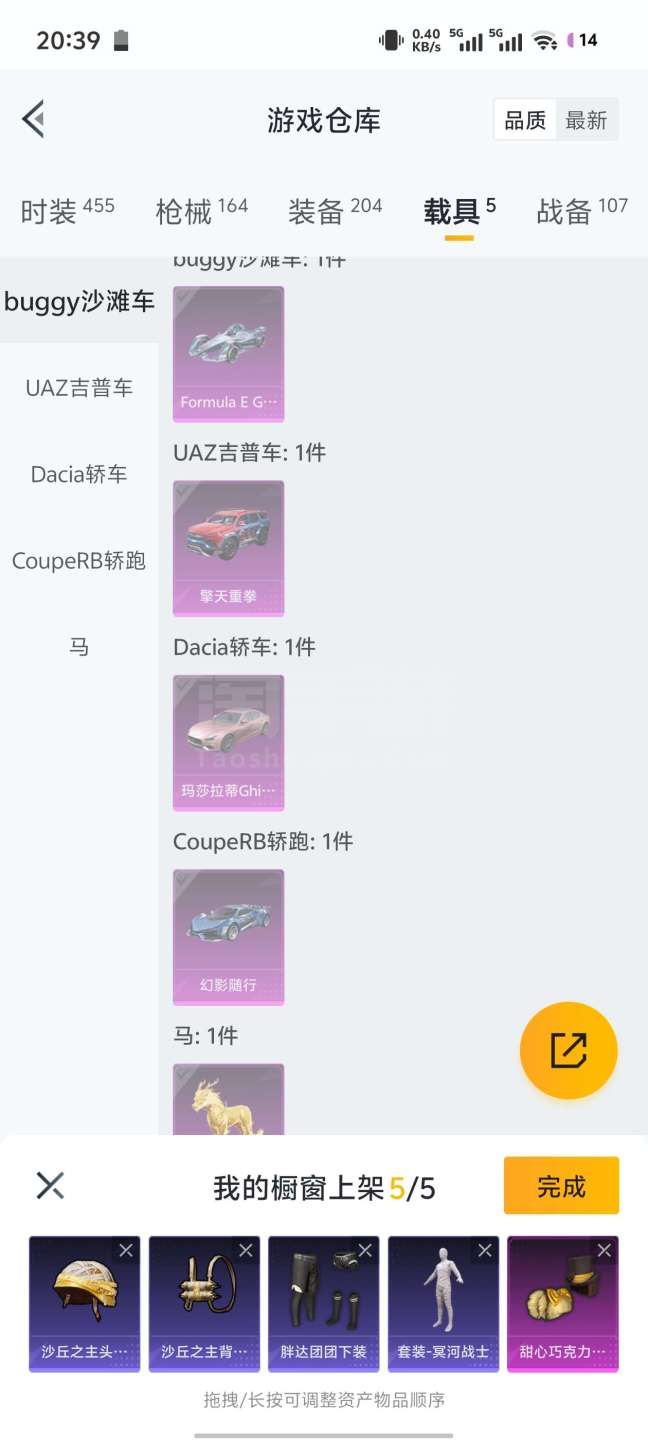Select 马 in the side list
The height and width of the screenshot is (1440, 648).
79,647
